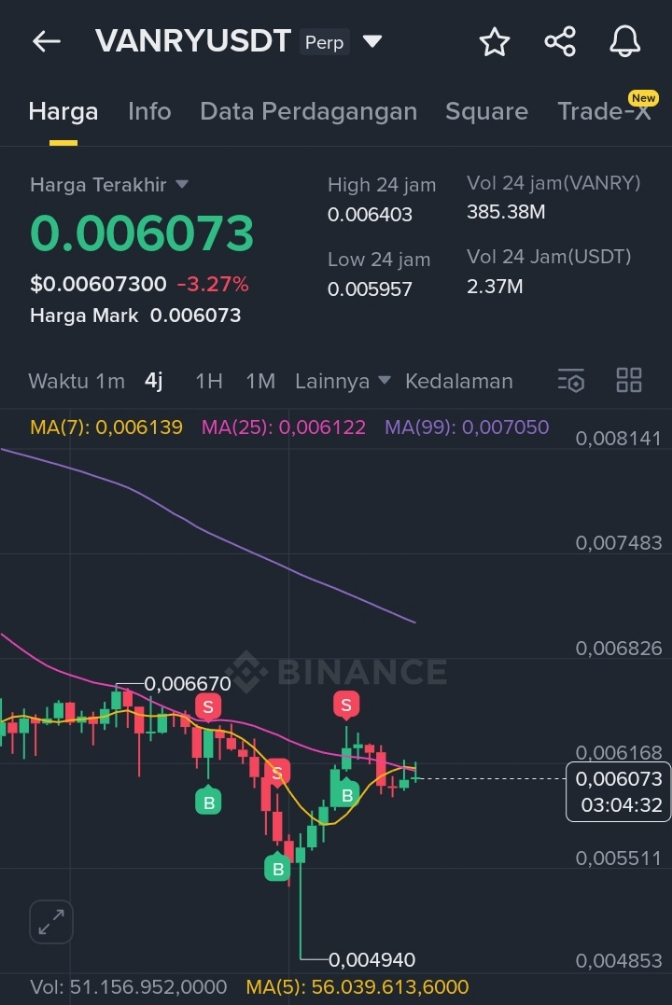The height and width of the screenshot is (1005, 672).
Task: Switch to Kedalaman depth view
Action: pos(458,381)
